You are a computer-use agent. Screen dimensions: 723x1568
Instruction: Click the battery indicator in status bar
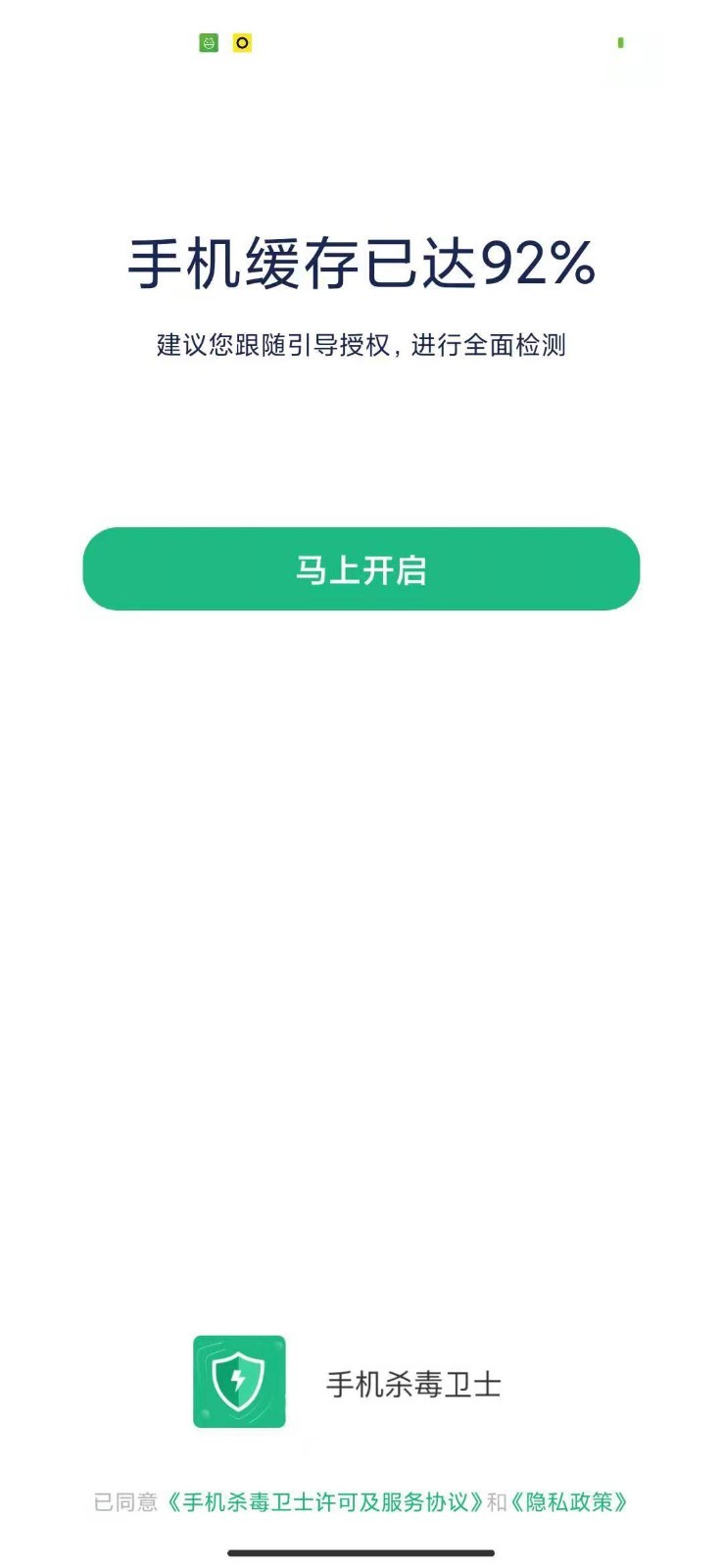pos(621,43)
